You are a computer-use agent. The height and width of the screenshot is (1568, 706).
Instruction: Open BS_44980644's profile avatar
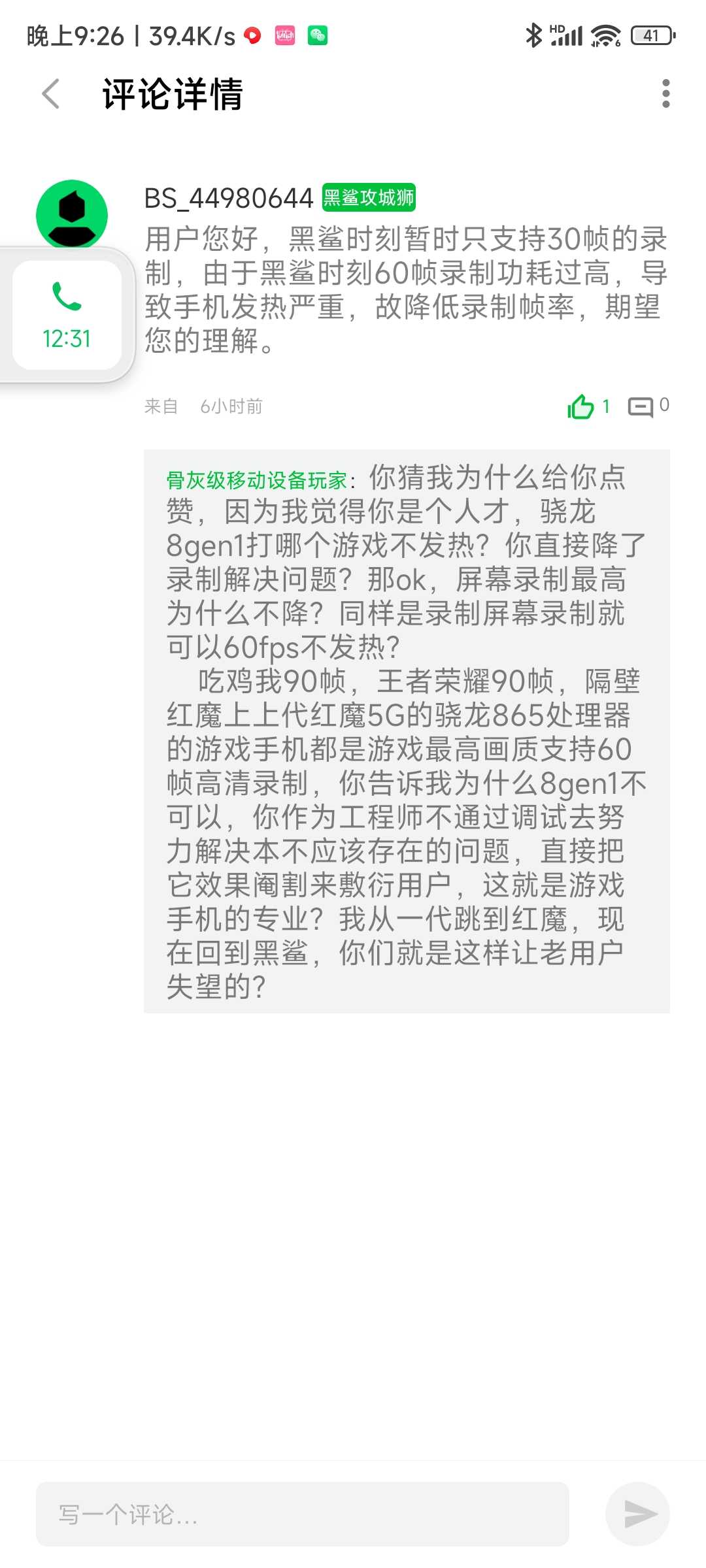[72, 214]
